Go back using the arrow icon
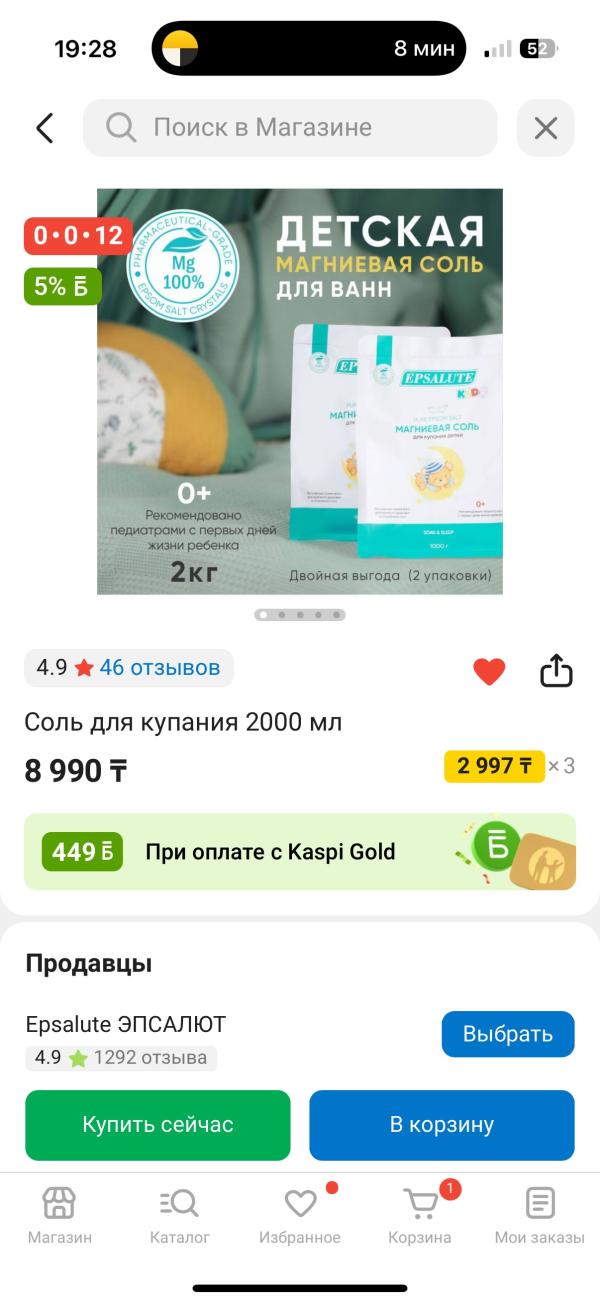 click(x=45, y=128)
